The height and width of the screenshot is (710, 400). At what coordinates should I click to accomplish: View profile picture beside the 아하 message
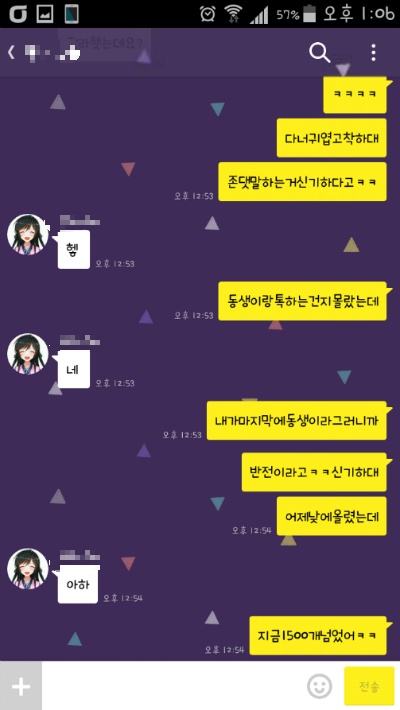(x=28, y=569)
